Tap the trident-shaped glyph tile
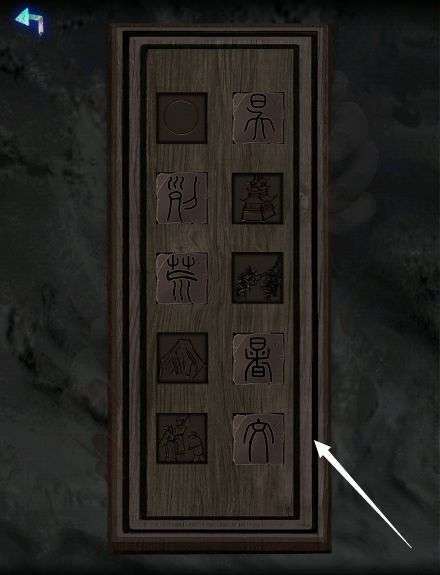 (x=182, y=278)
